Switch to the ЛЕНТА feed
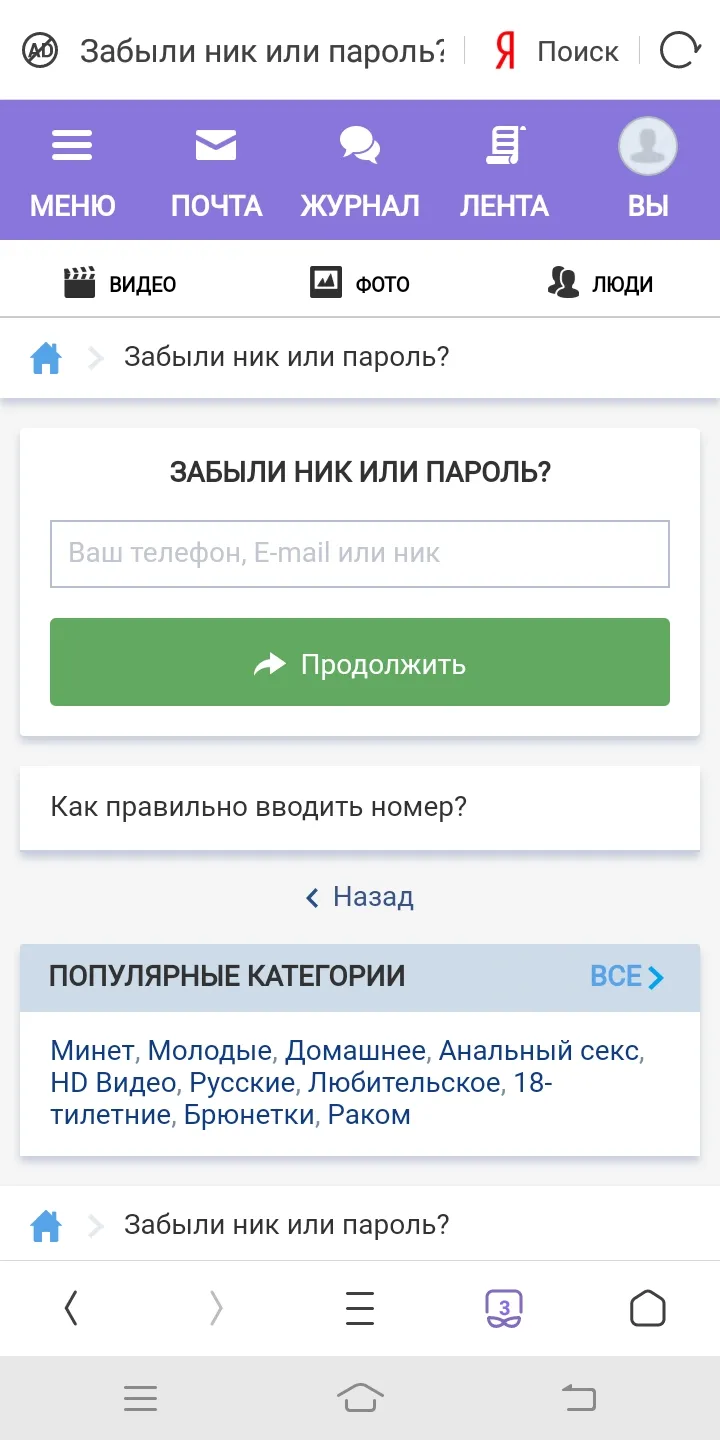 tap(504, 170)
